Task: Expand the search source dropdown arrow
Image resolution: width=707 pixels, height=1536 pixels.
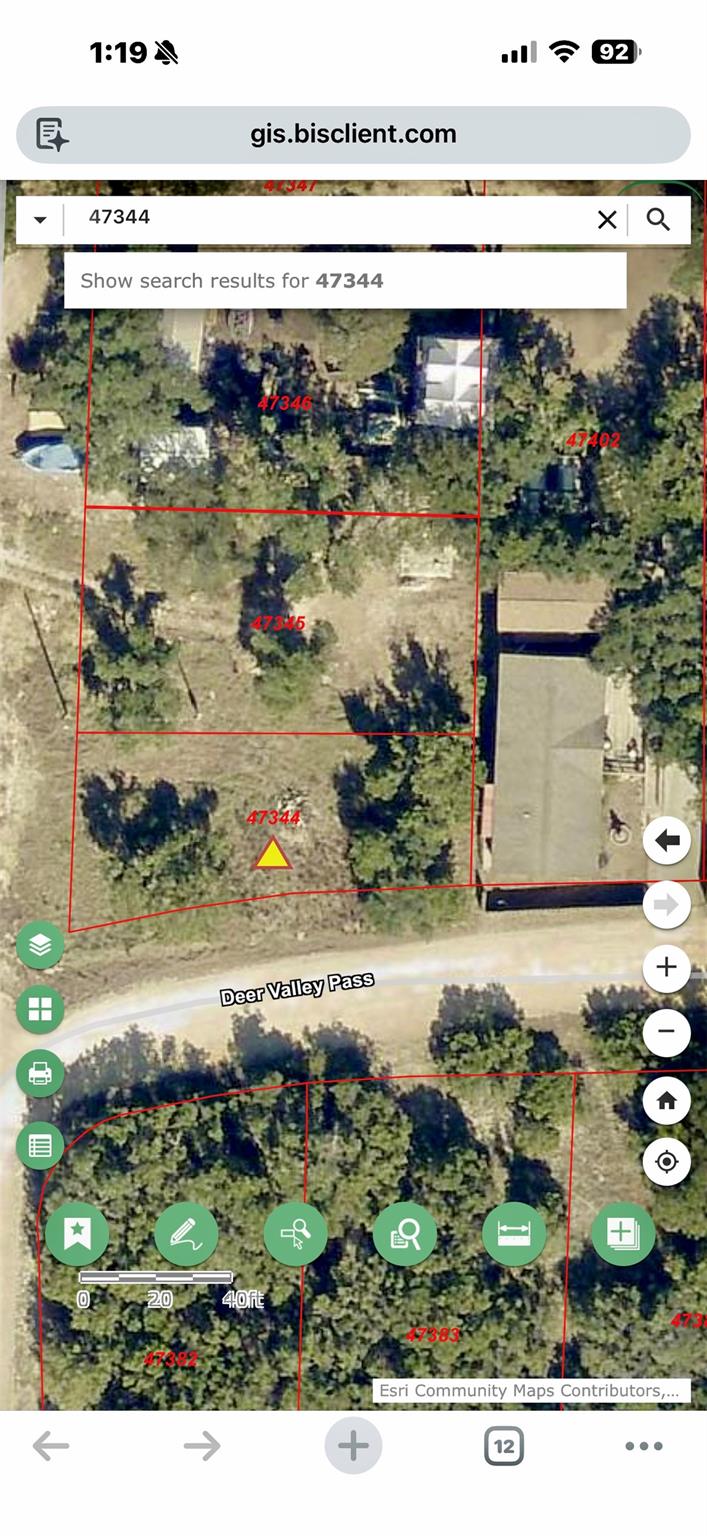Action: (x=40, y=220)
